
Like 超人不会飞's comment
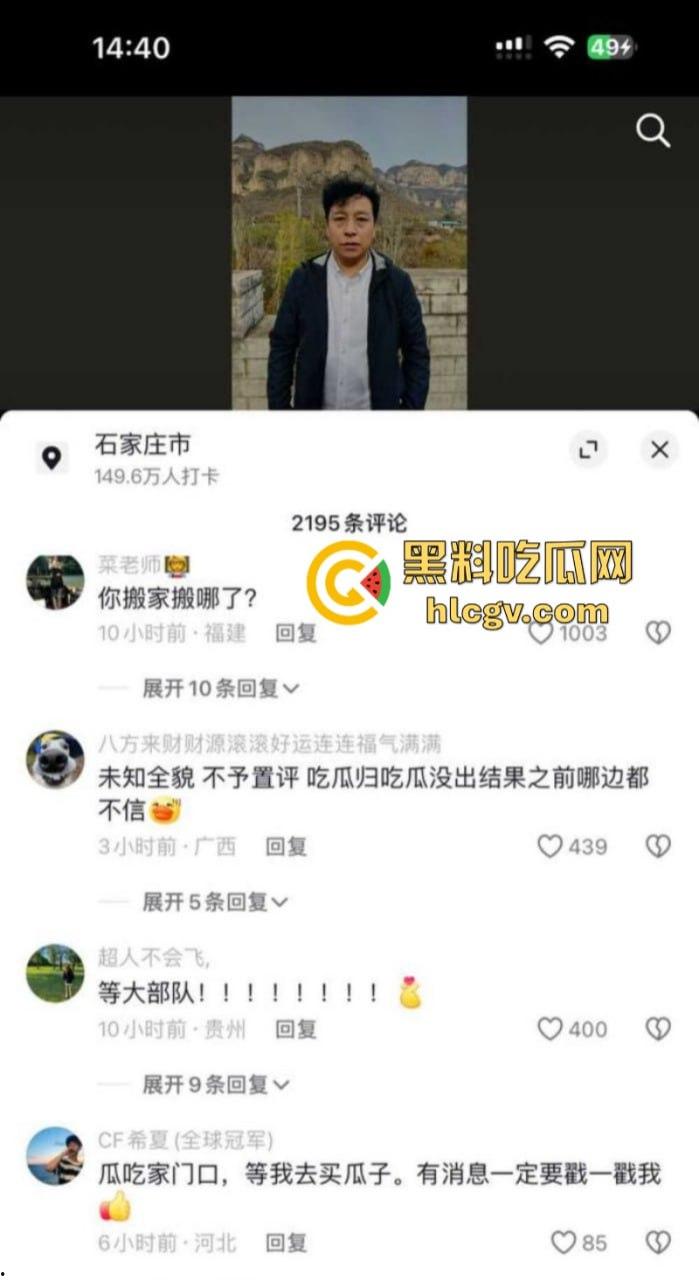(550, 1029)
